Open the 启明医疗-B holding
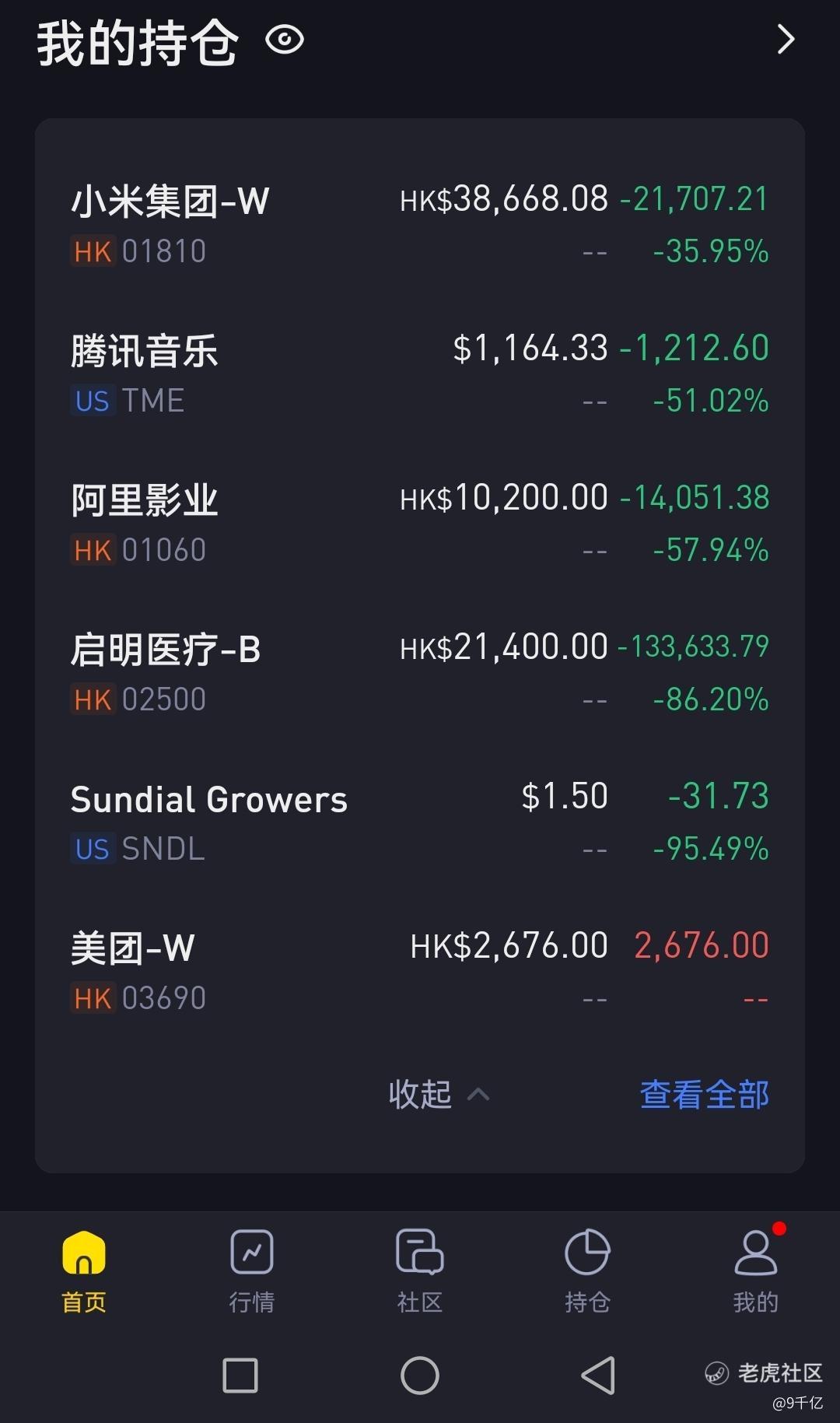This screenshot has width=840, height=1423. click(x=420, y=673)
